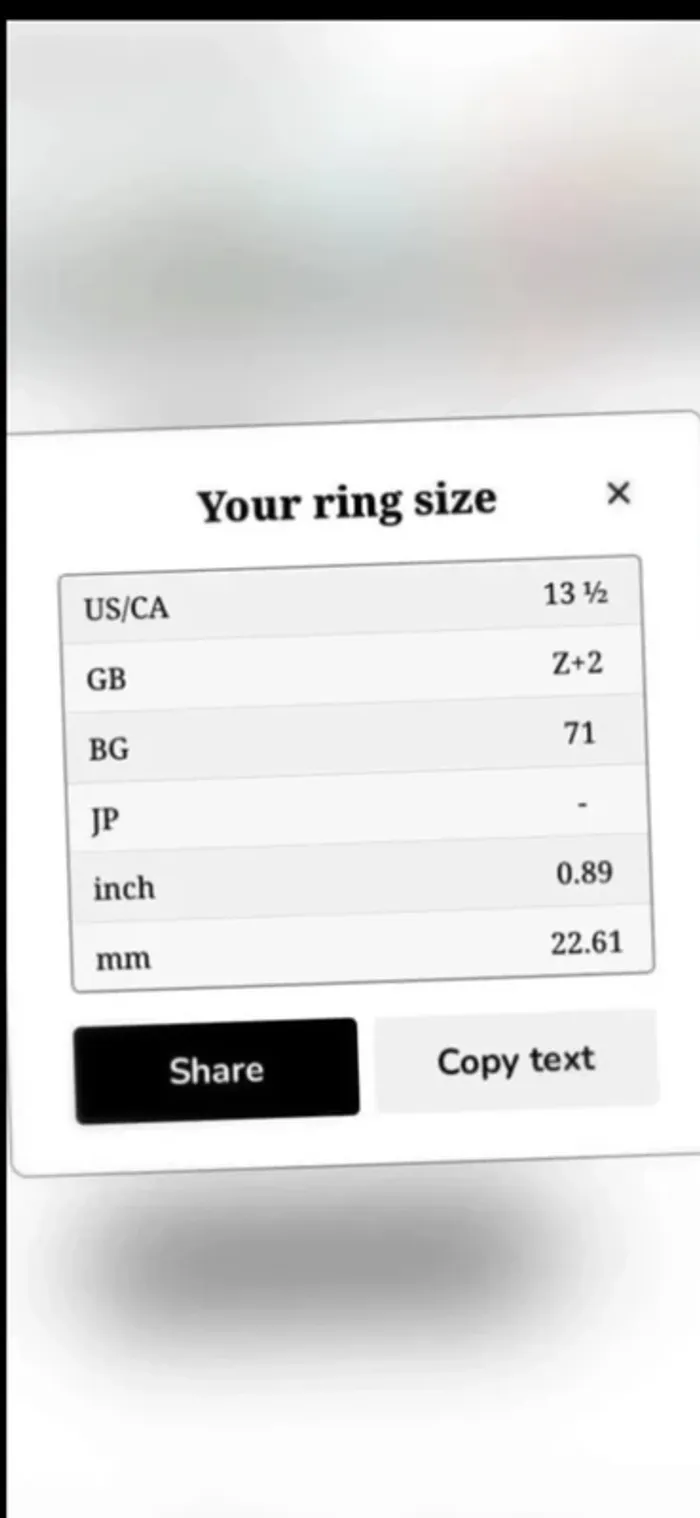The height and width of the screenshot is (1518, 700).
Task: Tap the Copy text button
Action: tap(516, 1061)
